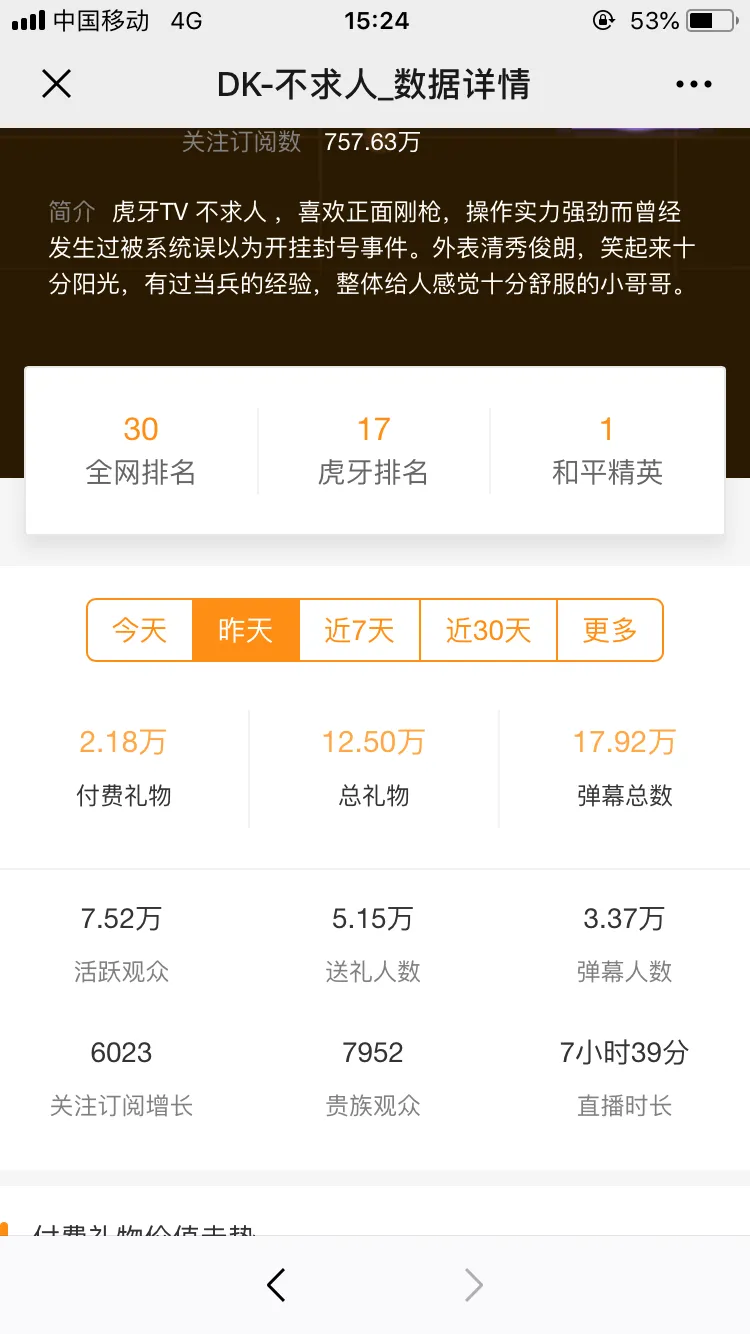Image resolution: width=750 pixels, height=1334 pixels.
Task: Go back with the bottom left arrow
Action: coord(277,1285)
